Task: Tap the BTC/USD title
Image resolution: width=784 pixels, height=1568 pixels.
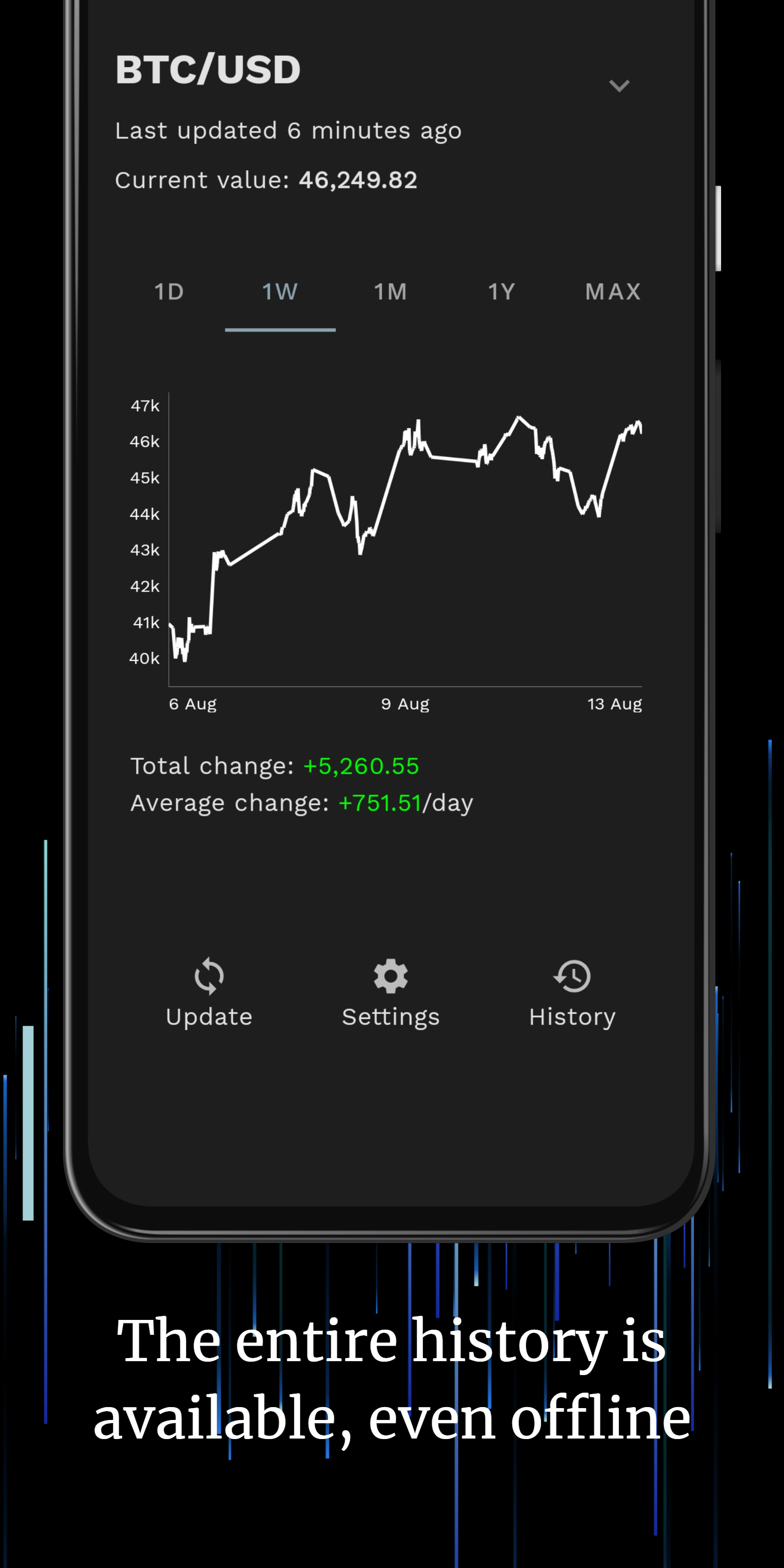Action: [208, 69]
